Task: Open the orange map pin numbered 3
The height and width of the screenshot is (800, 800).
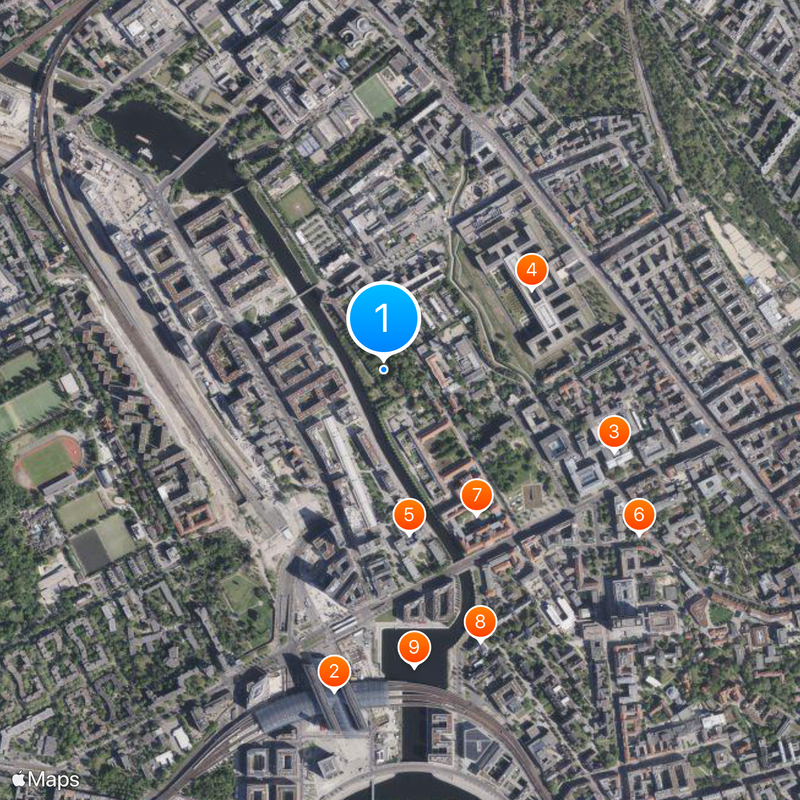Action: (x=613, y=432)
